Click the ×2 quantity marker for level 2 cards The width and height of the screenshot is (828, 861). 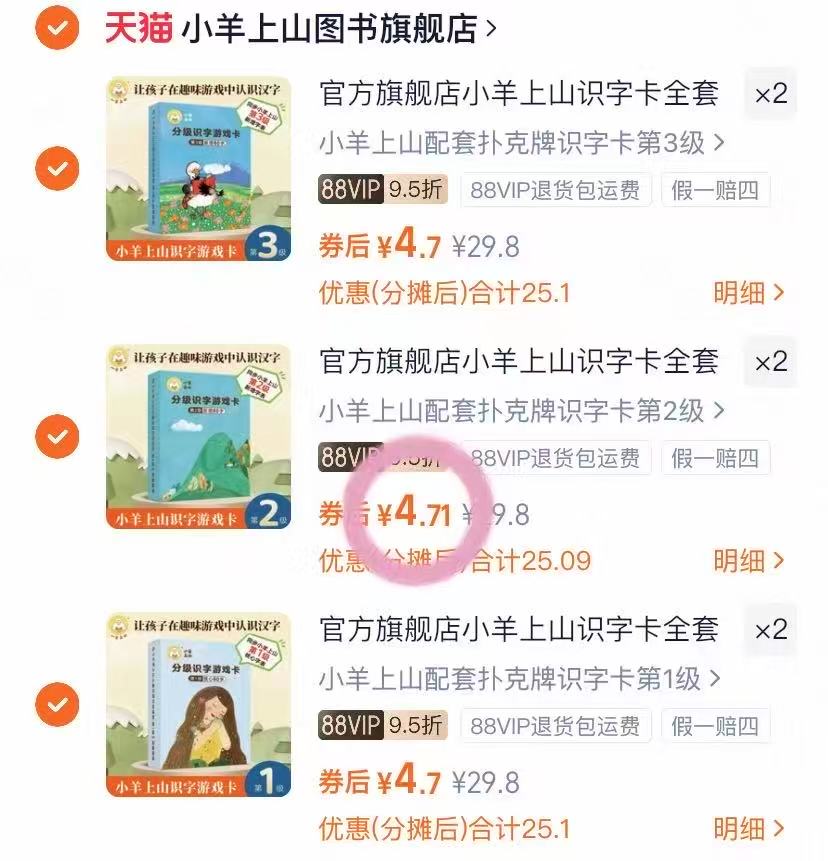(x=769, y=364)
